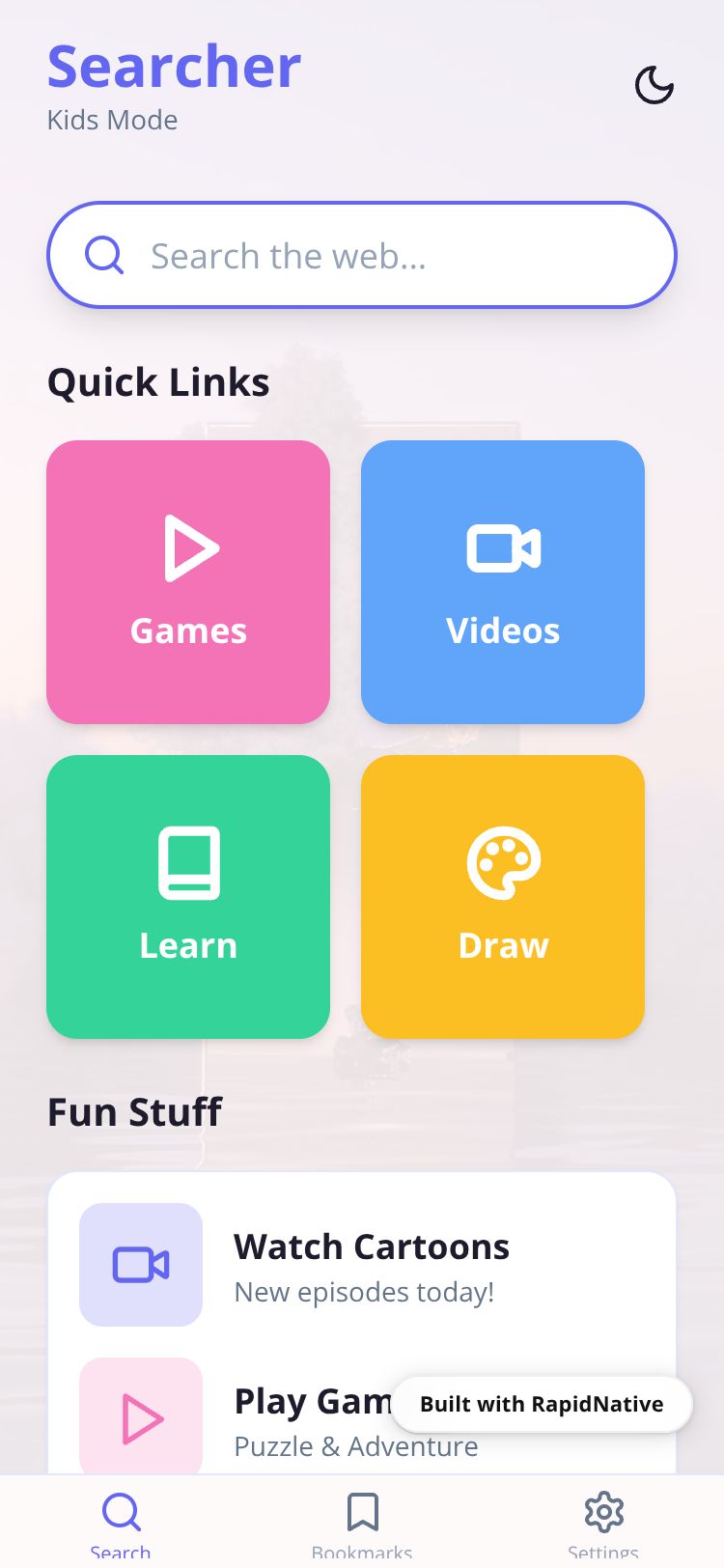Open the Draw quick link
Viewport: 724px width, 1568px height.
(503, 897)
